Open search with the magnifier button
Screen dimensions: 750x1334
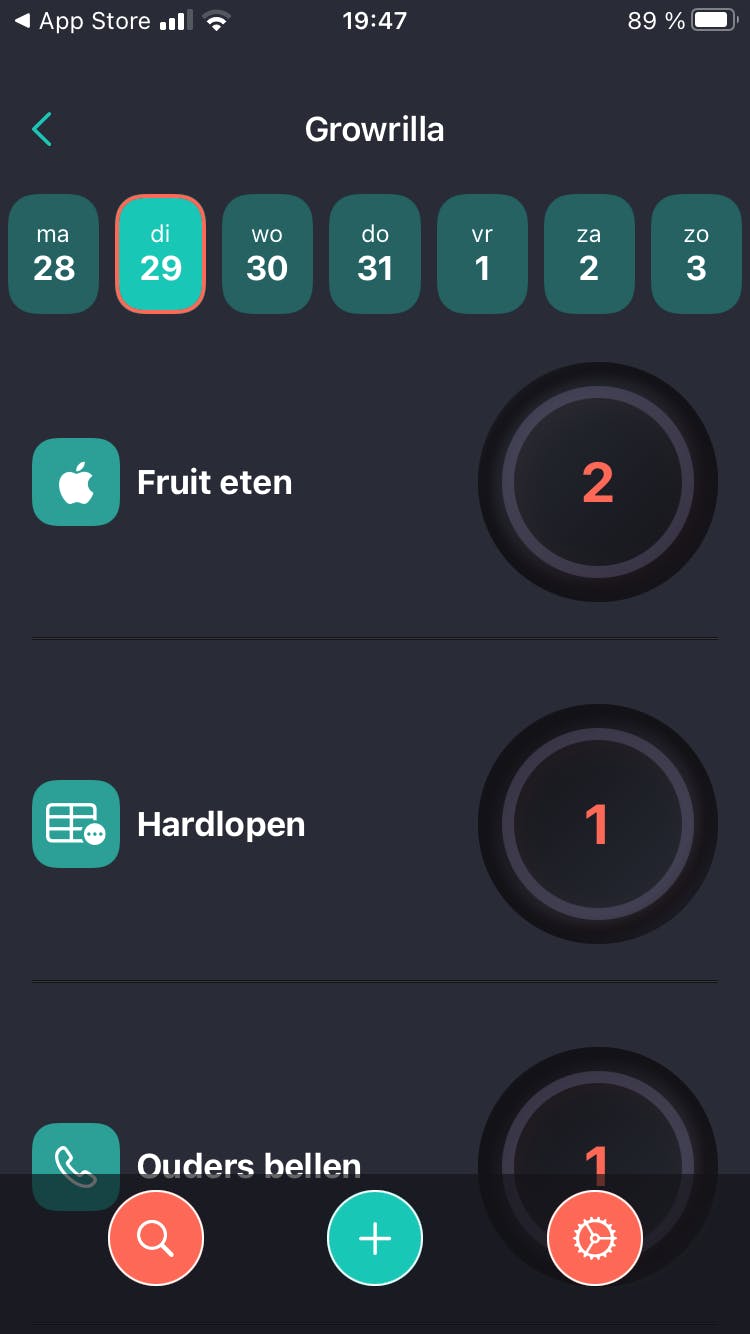[156, 1238]
